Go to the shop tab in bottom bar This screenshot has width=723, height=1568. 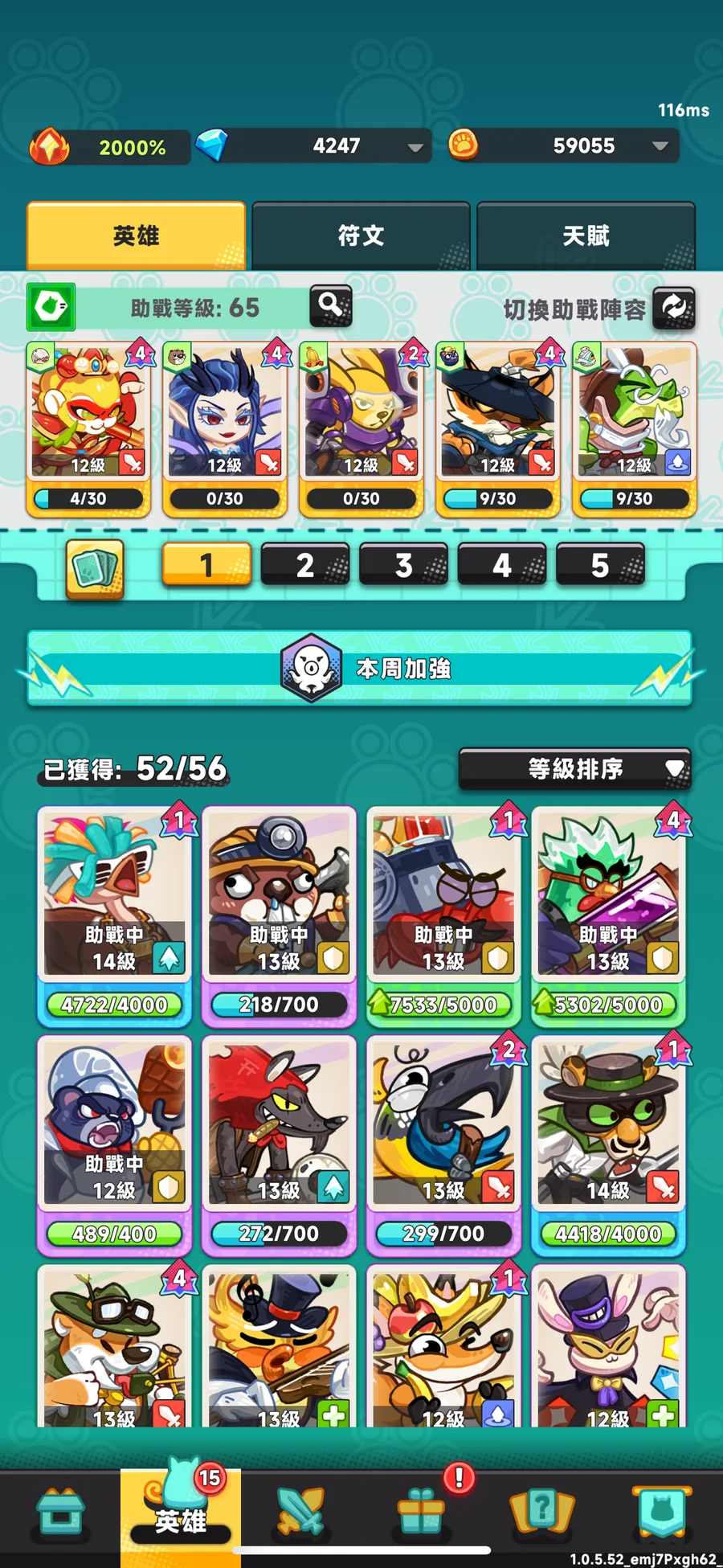tap(61, 1512)
